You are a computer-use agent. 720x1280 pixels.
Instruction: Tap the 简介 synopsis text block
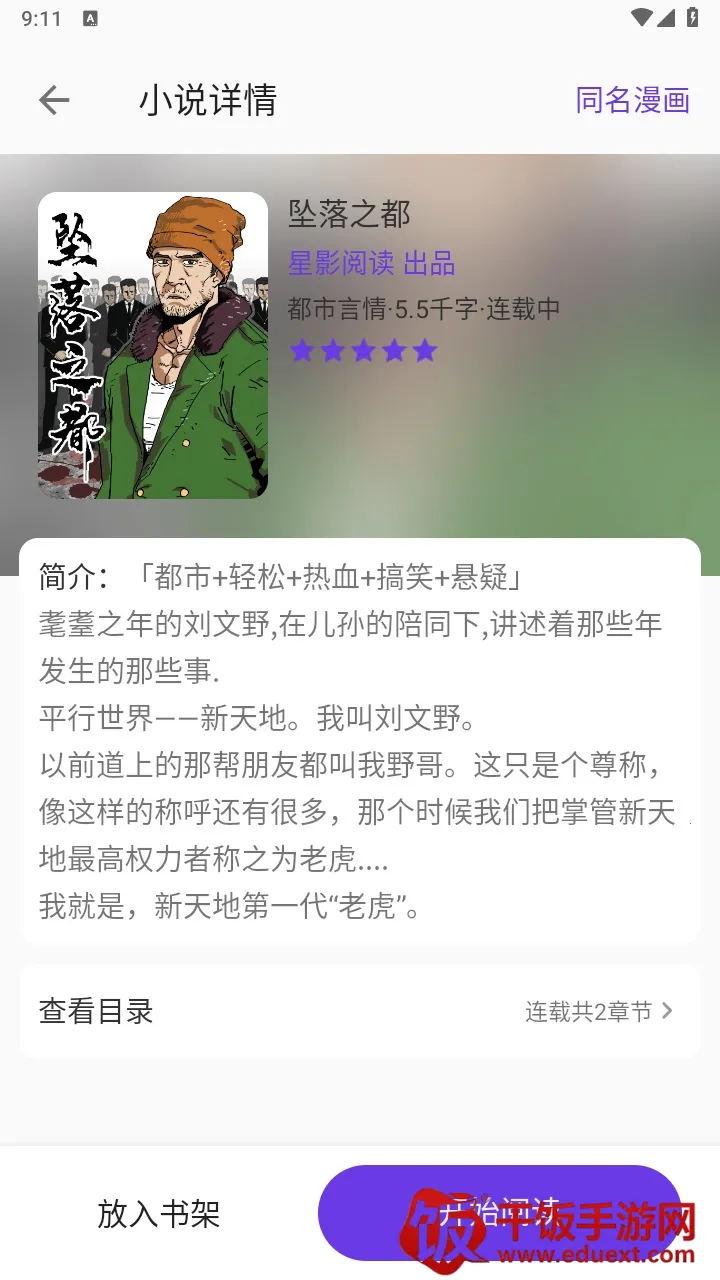360,740
